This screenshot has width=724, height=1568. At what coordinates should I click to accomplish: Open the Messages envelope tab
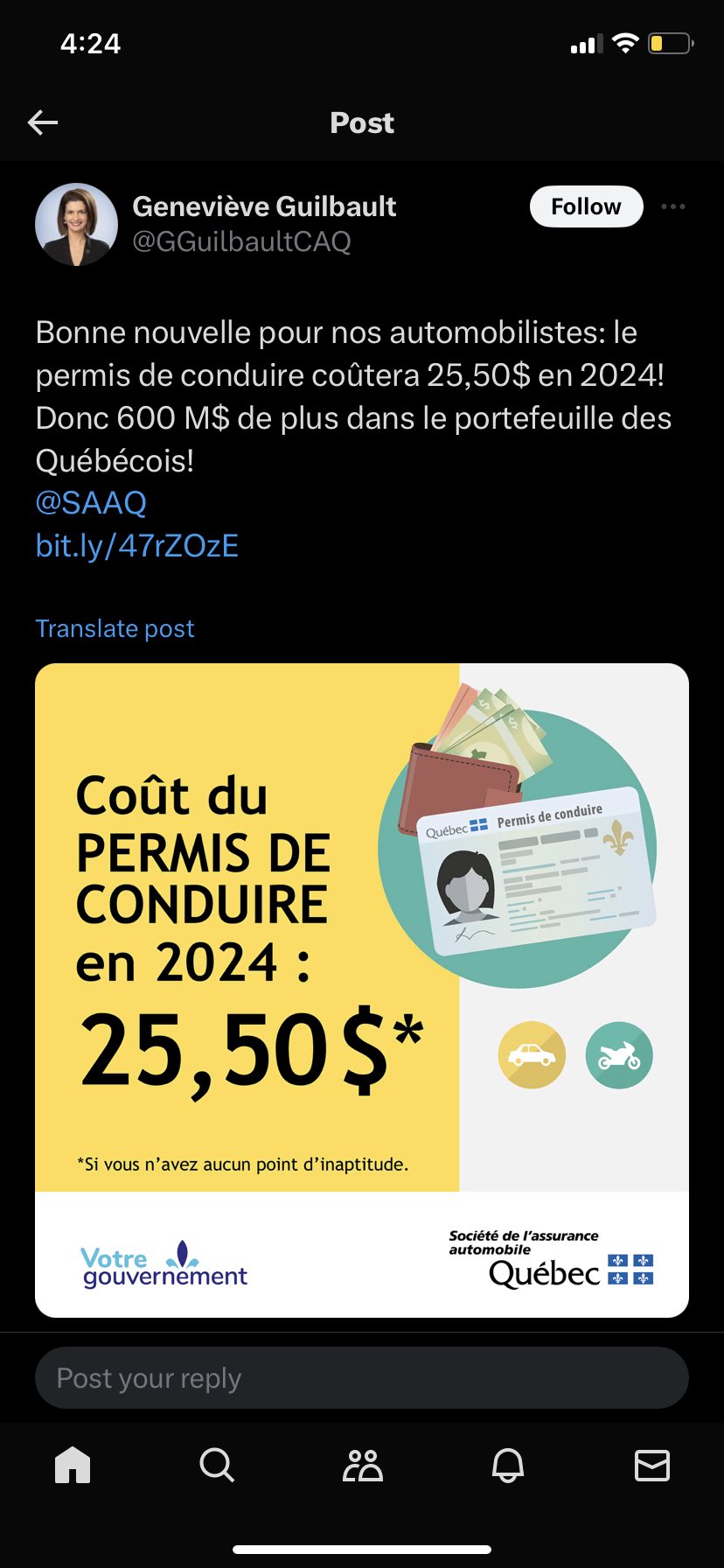[x=652, y=1464]
